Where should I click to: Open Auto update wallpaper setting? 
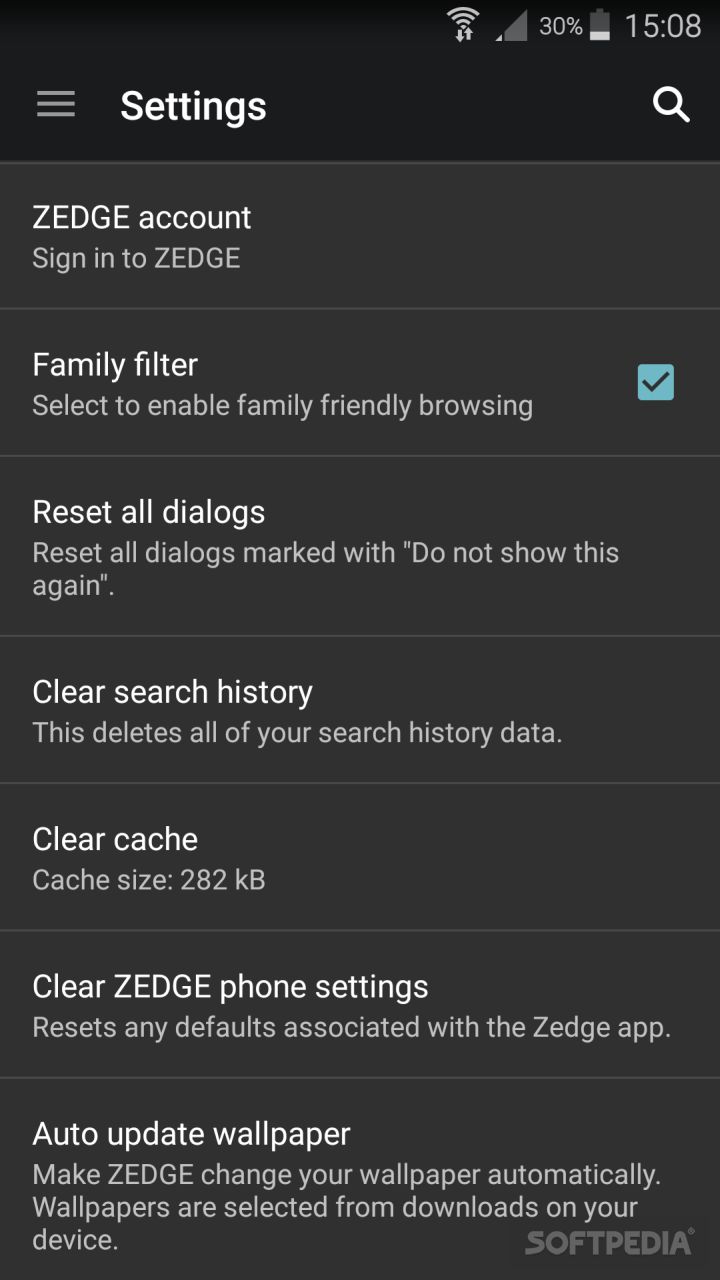click(x=360, y=1180)
